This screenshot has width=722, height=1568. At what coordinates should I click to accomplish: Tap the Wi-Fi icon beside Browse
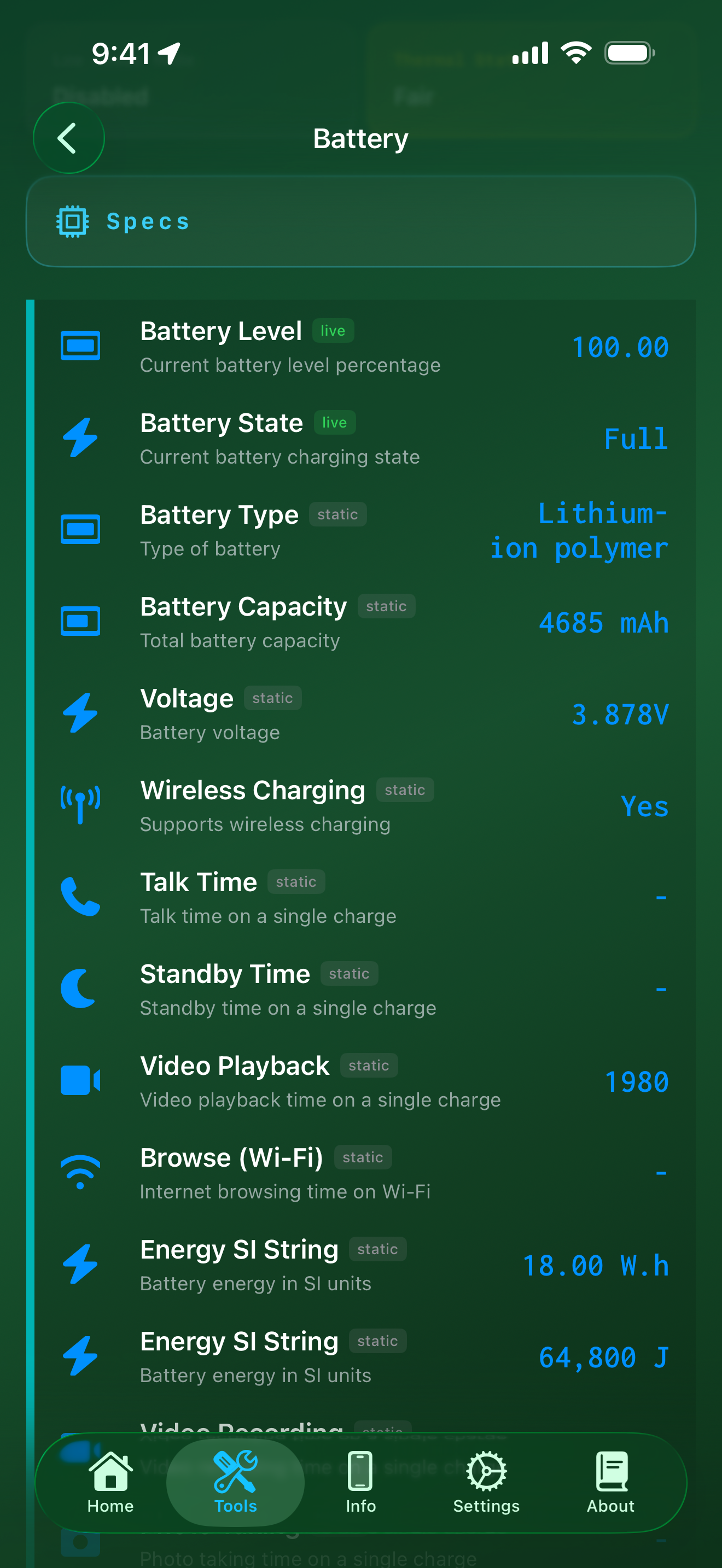point(80,1172)
